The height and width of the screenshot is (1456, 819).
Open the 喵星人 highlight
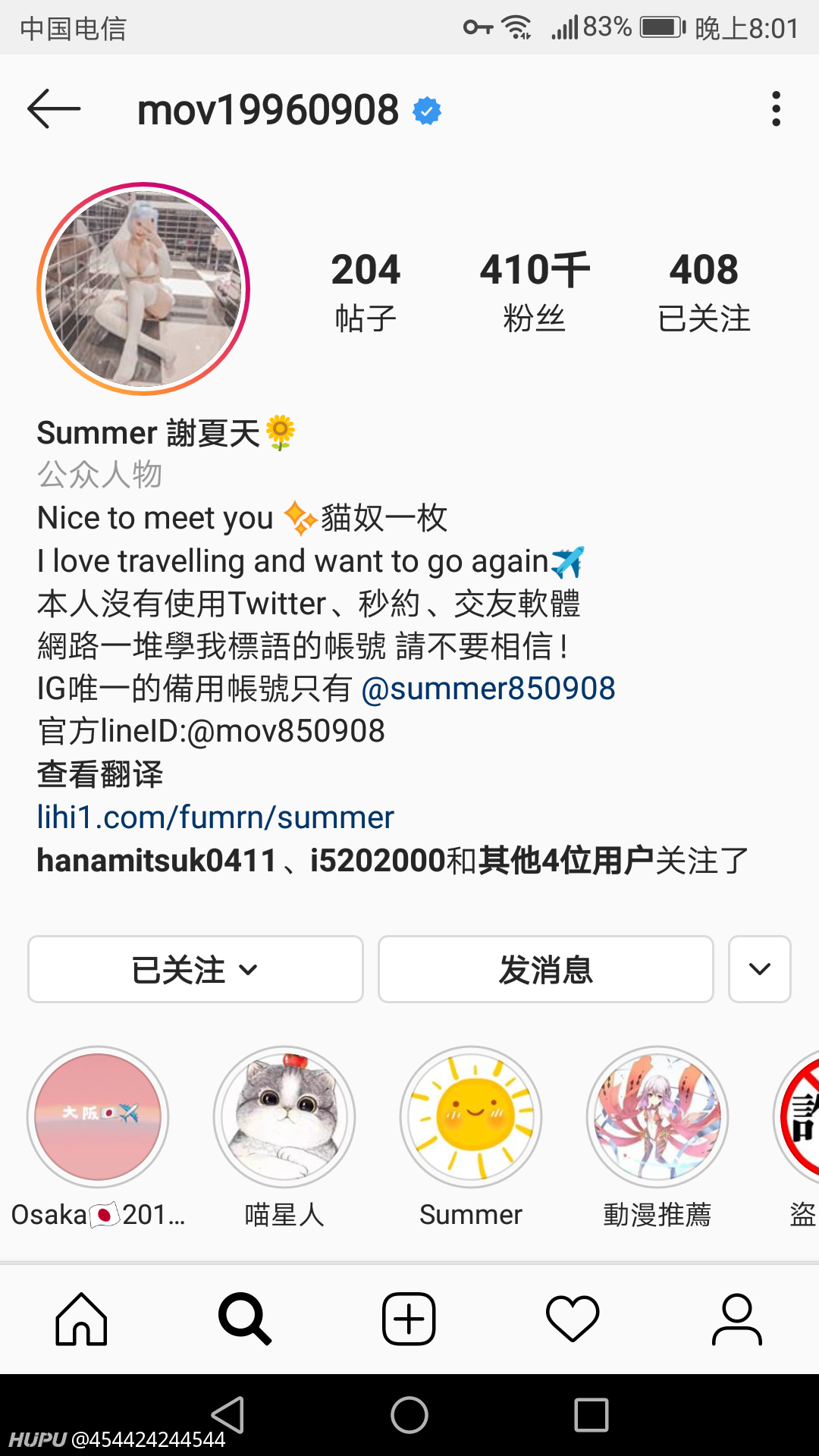[x=284, y=1117]
